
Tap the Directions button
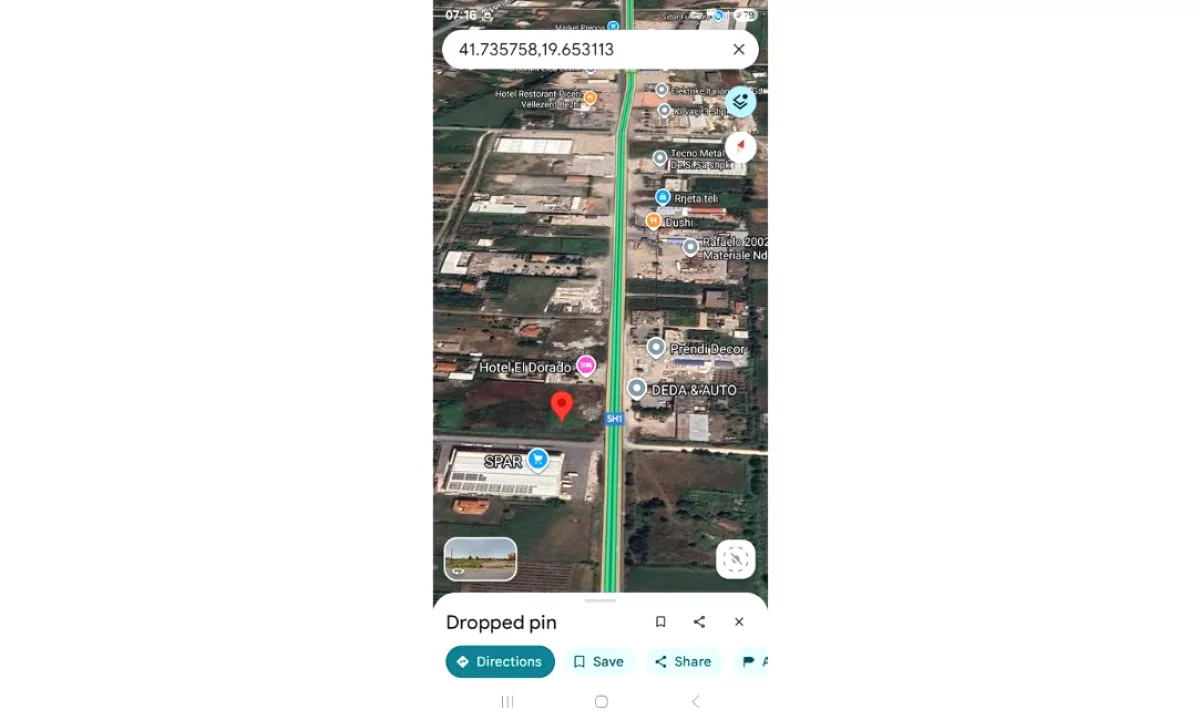tap(499, 661)
